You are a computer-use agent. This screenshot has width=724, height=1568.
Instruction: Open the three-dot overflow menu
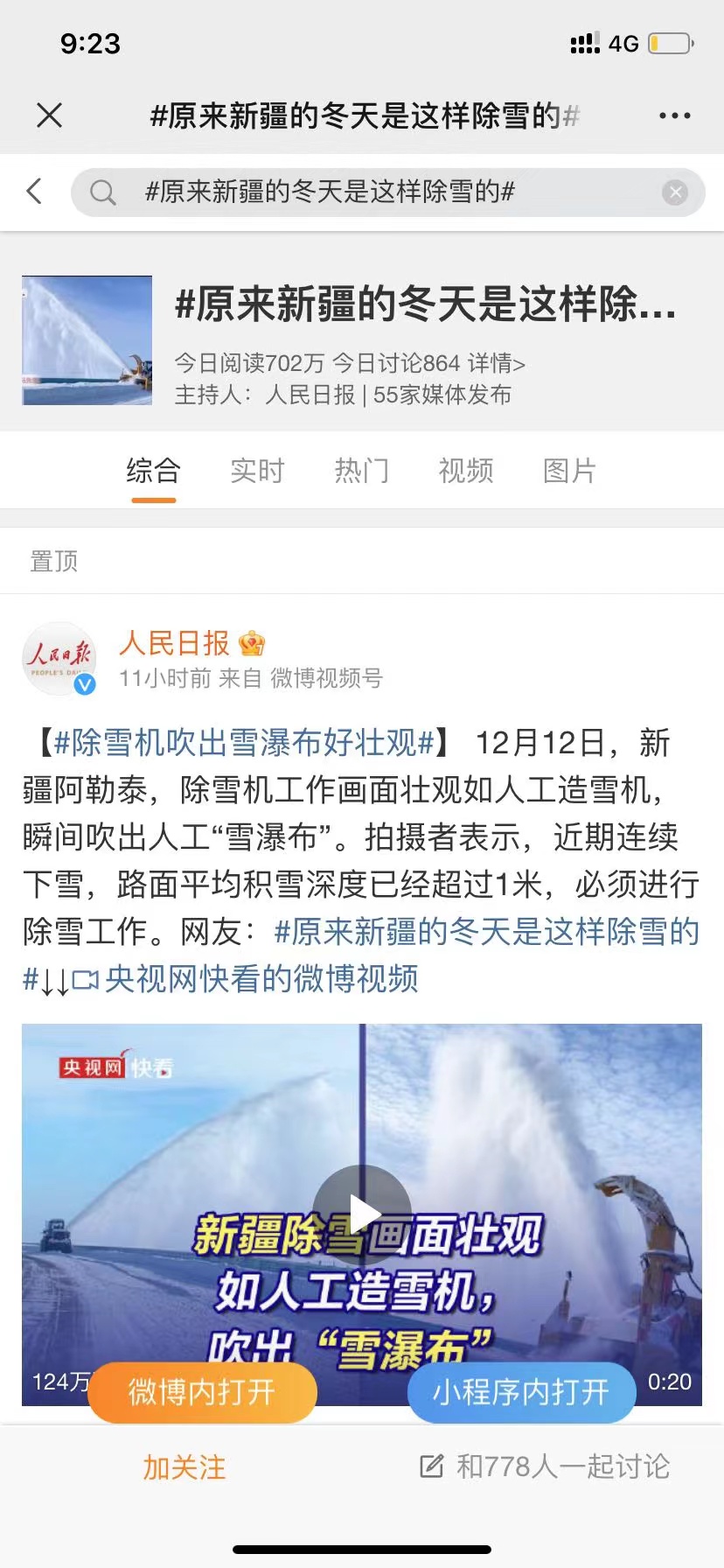(x=674, y=115)
